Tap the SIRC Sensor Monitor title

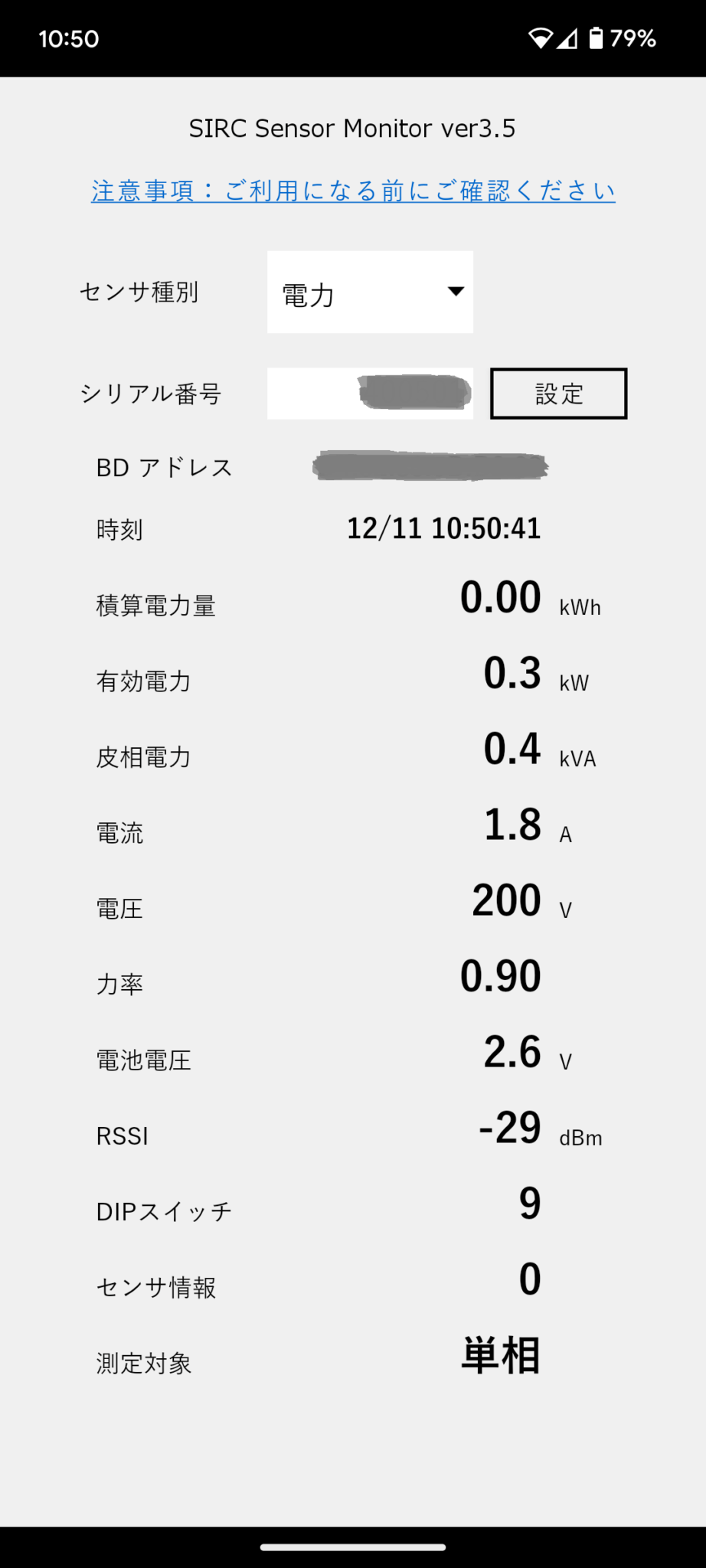352,128
